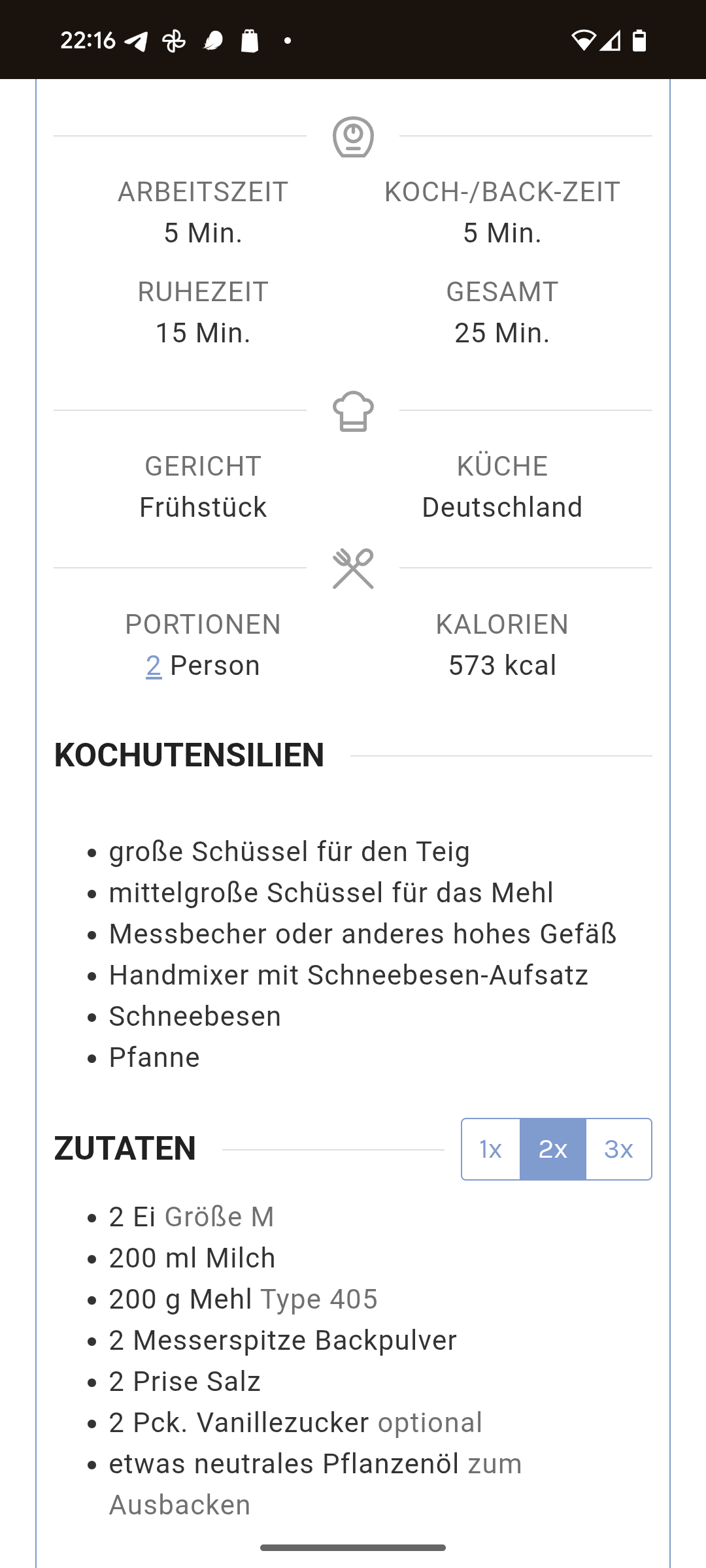Scale ingredients to 1x
This screenshot has width=706, height=1568.
click(x=491, y=1149)
